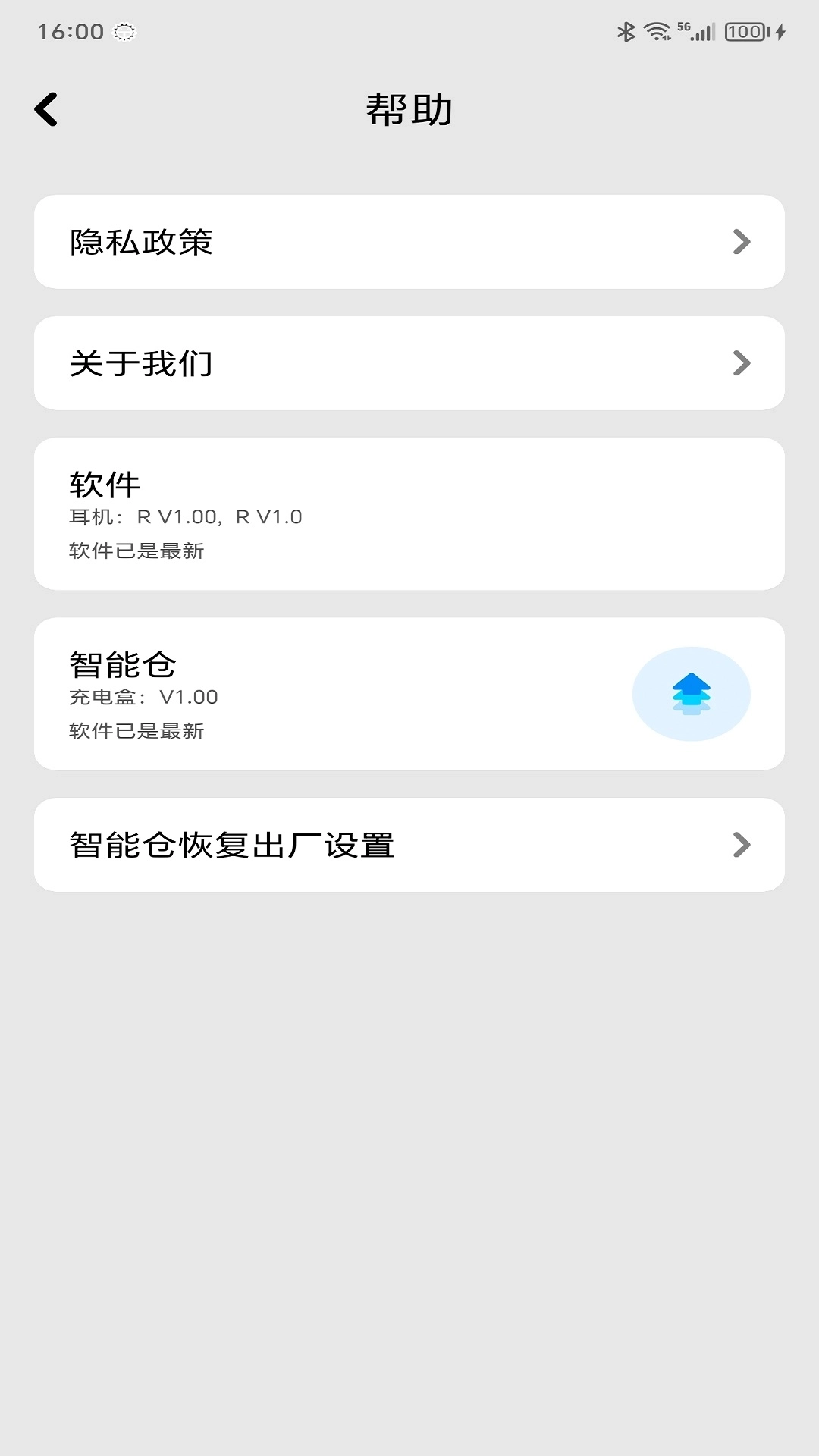819x1456 pixels.
Task: Open the 关于我们 page
Action: pyautogui.click(x=409, y=363)
